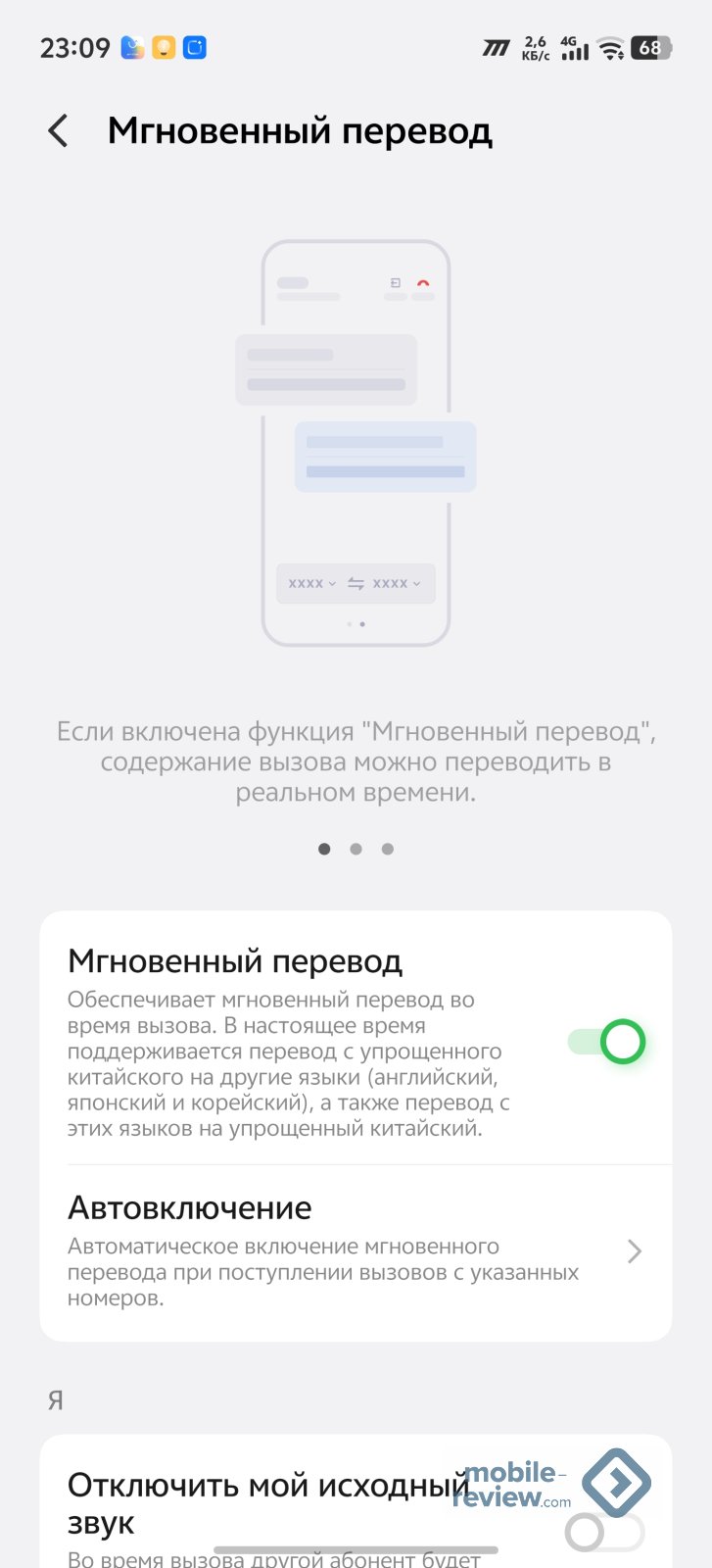
Task: Open the Автовключение settings
Action: tap(356, 1251)
